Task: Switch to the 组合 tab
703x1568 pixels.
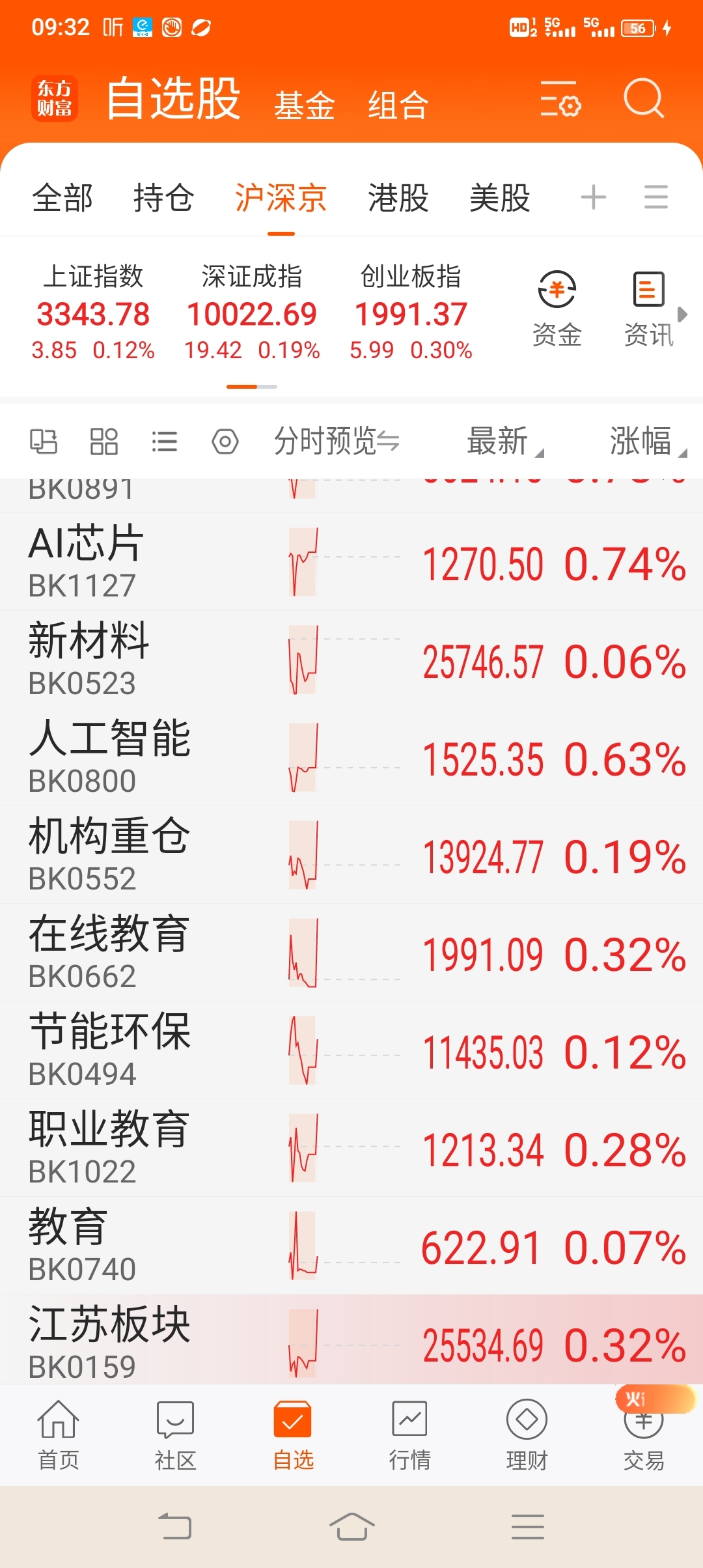Action: (398, 105)
